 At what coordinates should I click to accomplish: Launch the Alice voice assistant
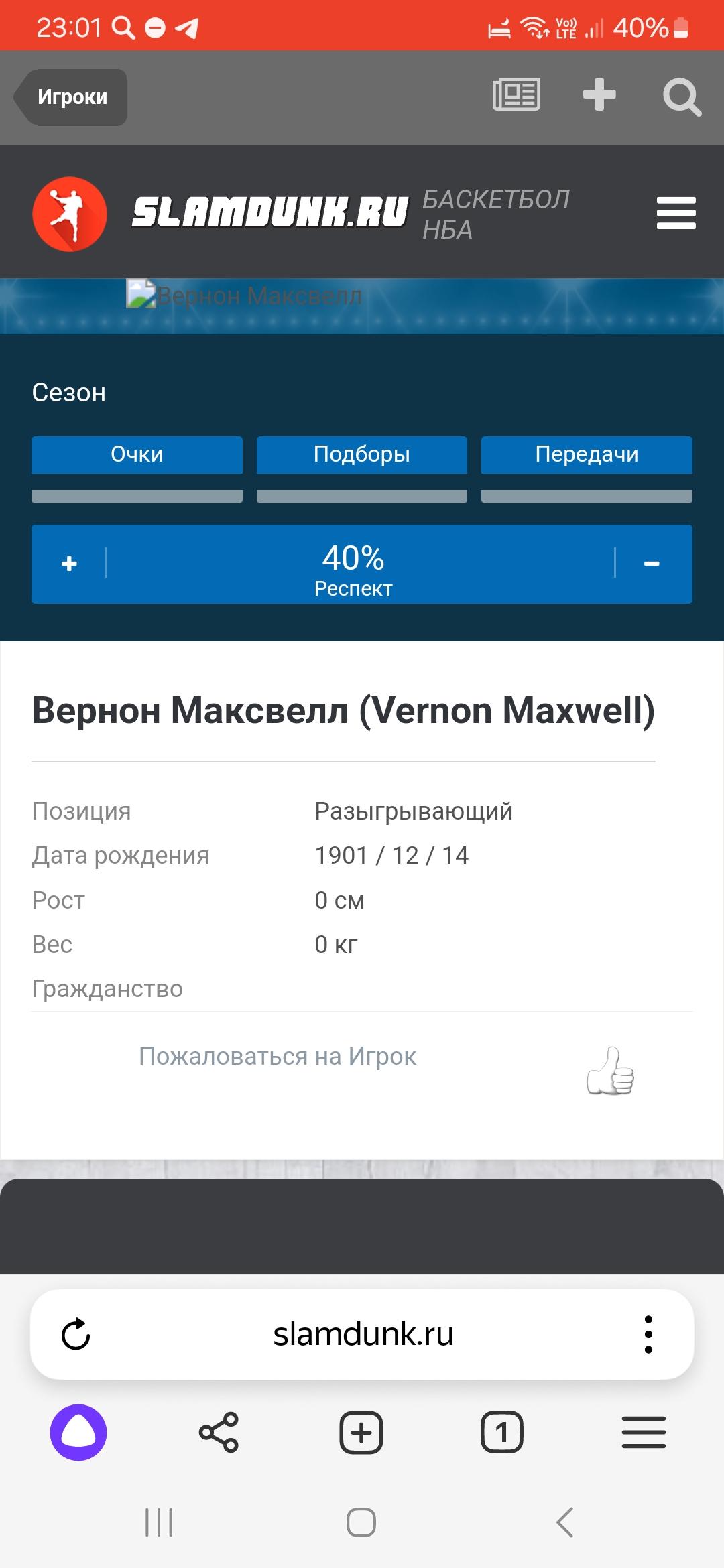tap(78, 1433)
